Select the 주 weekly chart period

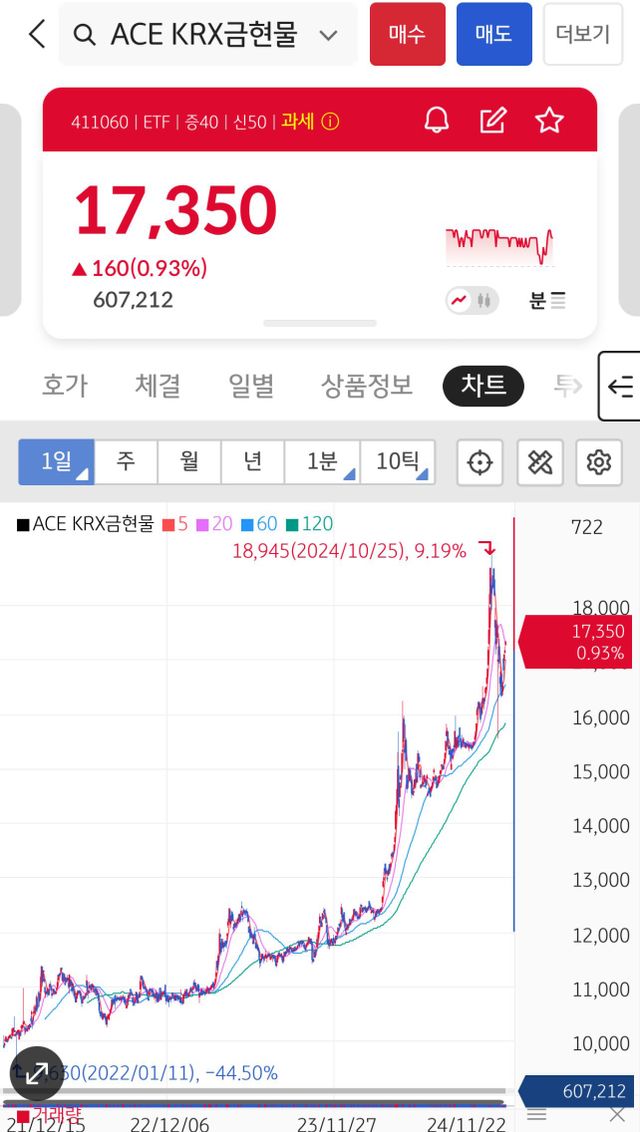(126, 462)
